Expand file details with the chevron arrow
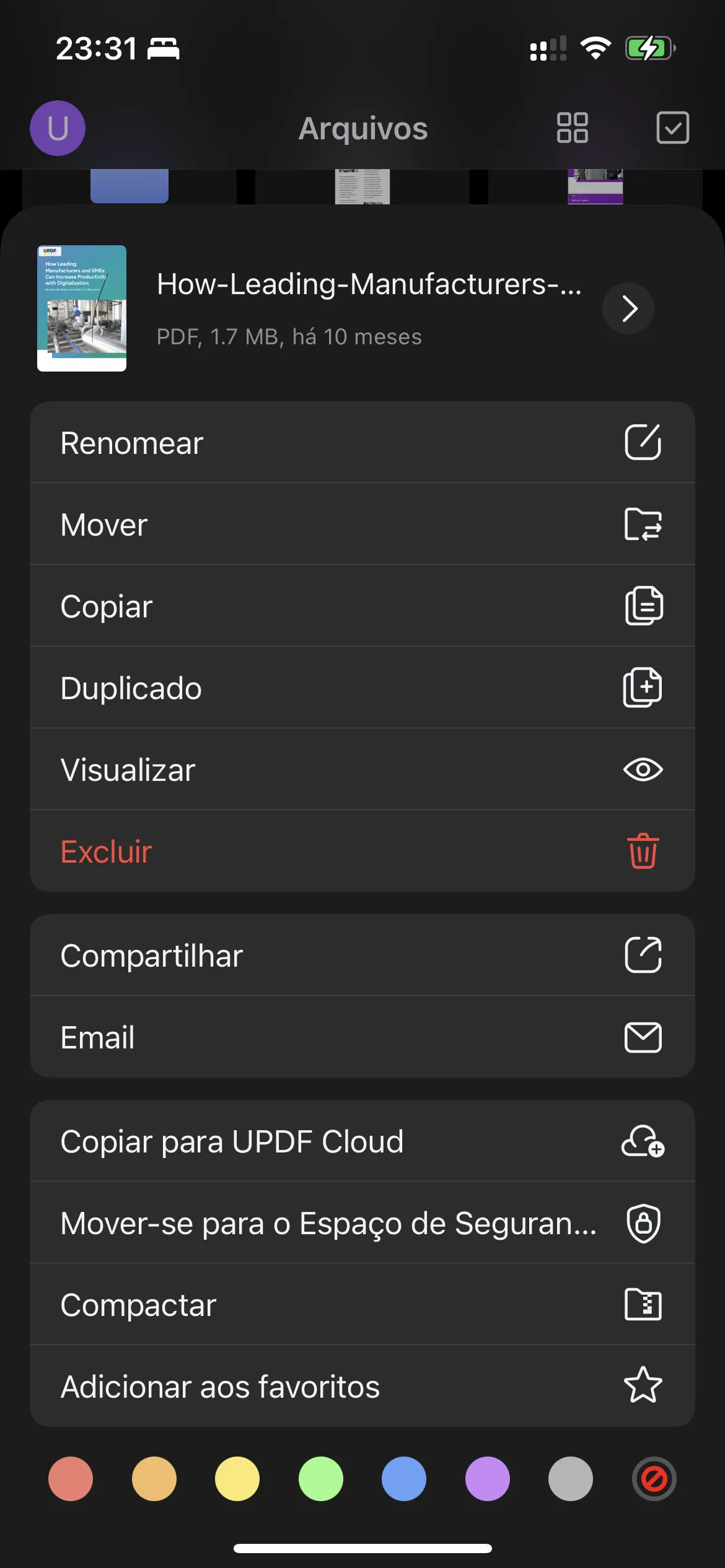725x1568 pixels. [x=628, y=308]
